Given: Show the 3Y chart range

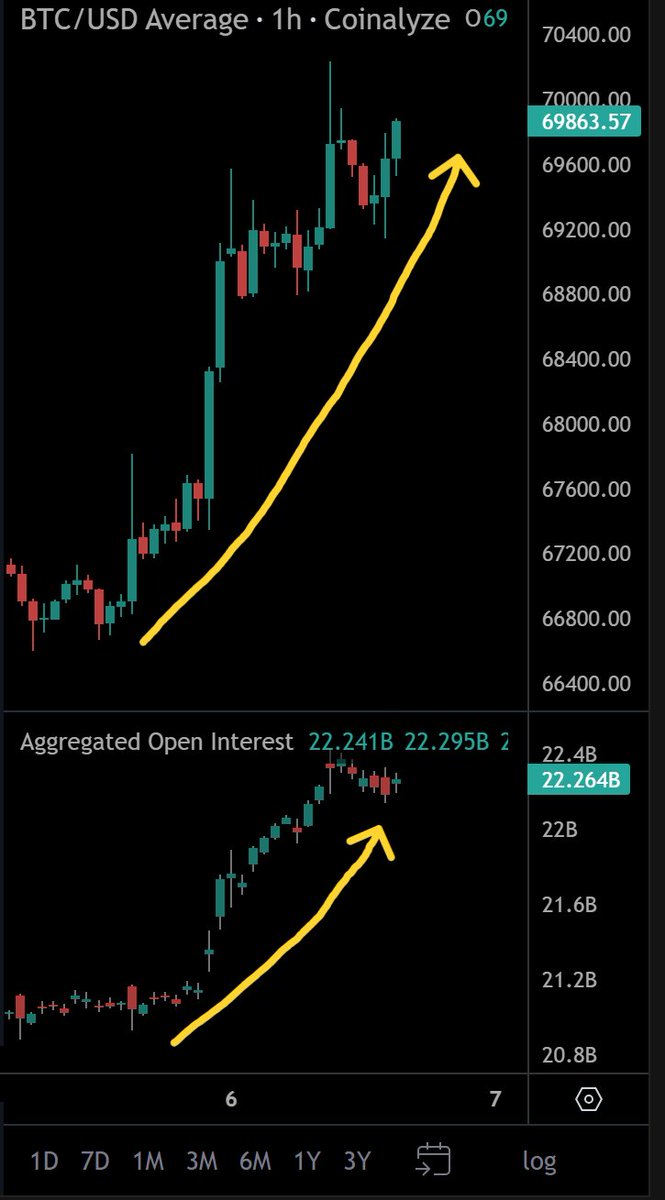Looking at the screenshot, I should pos(357,1161).
